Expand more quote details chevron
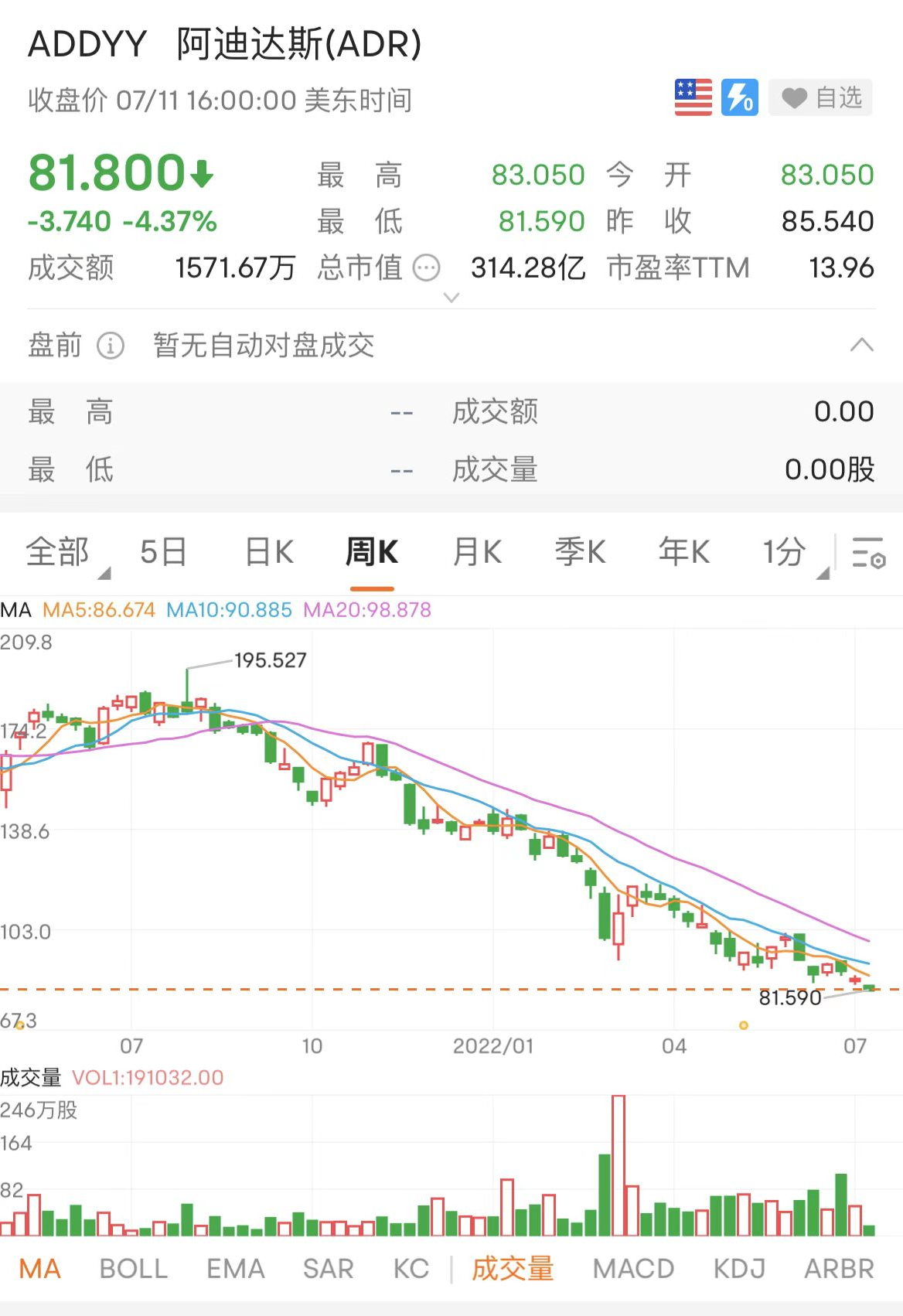Screen dimensions: 903x1316 [451, 298]
